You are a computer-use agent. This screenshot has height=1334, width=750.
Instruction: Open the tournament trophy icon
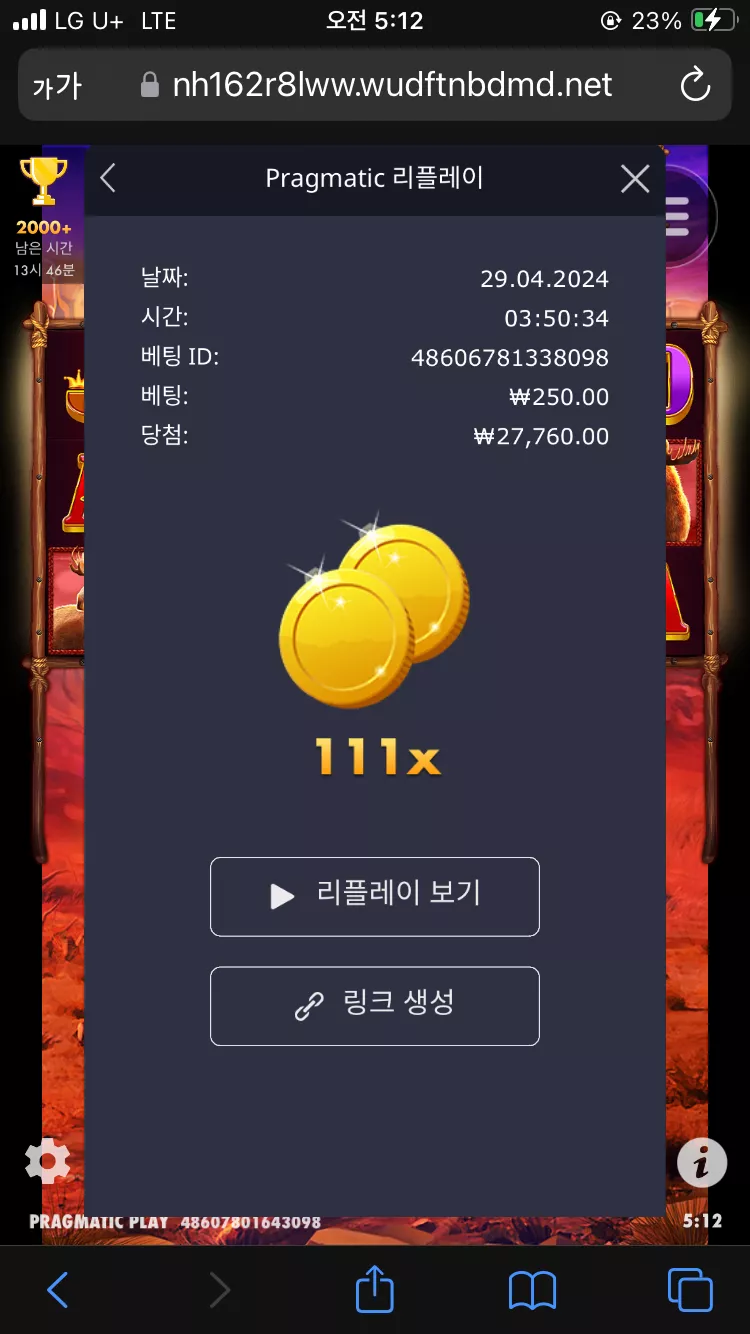(43, 182)
